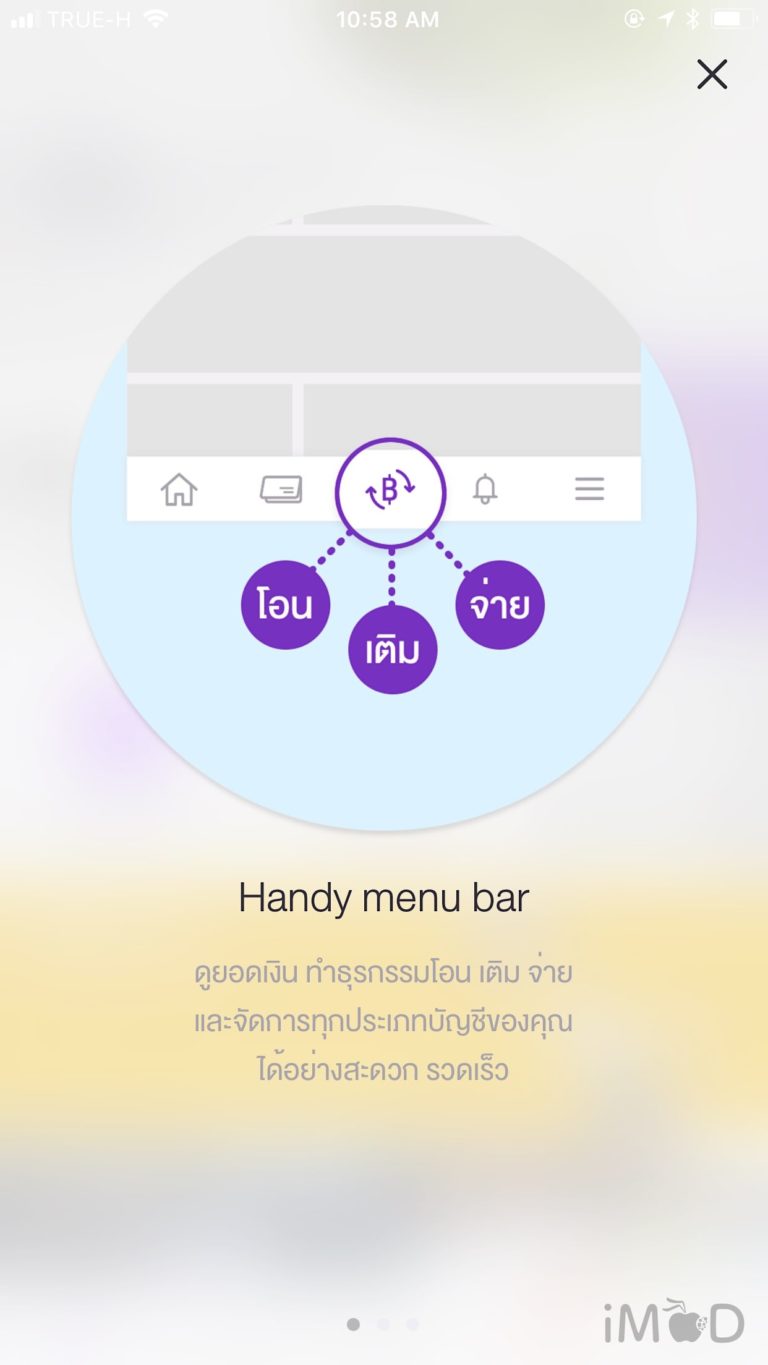The height and width of the screenshot is (1365, 768).
Task: Tap the Thai description text below the title
Action: [x=384, y=1020]
